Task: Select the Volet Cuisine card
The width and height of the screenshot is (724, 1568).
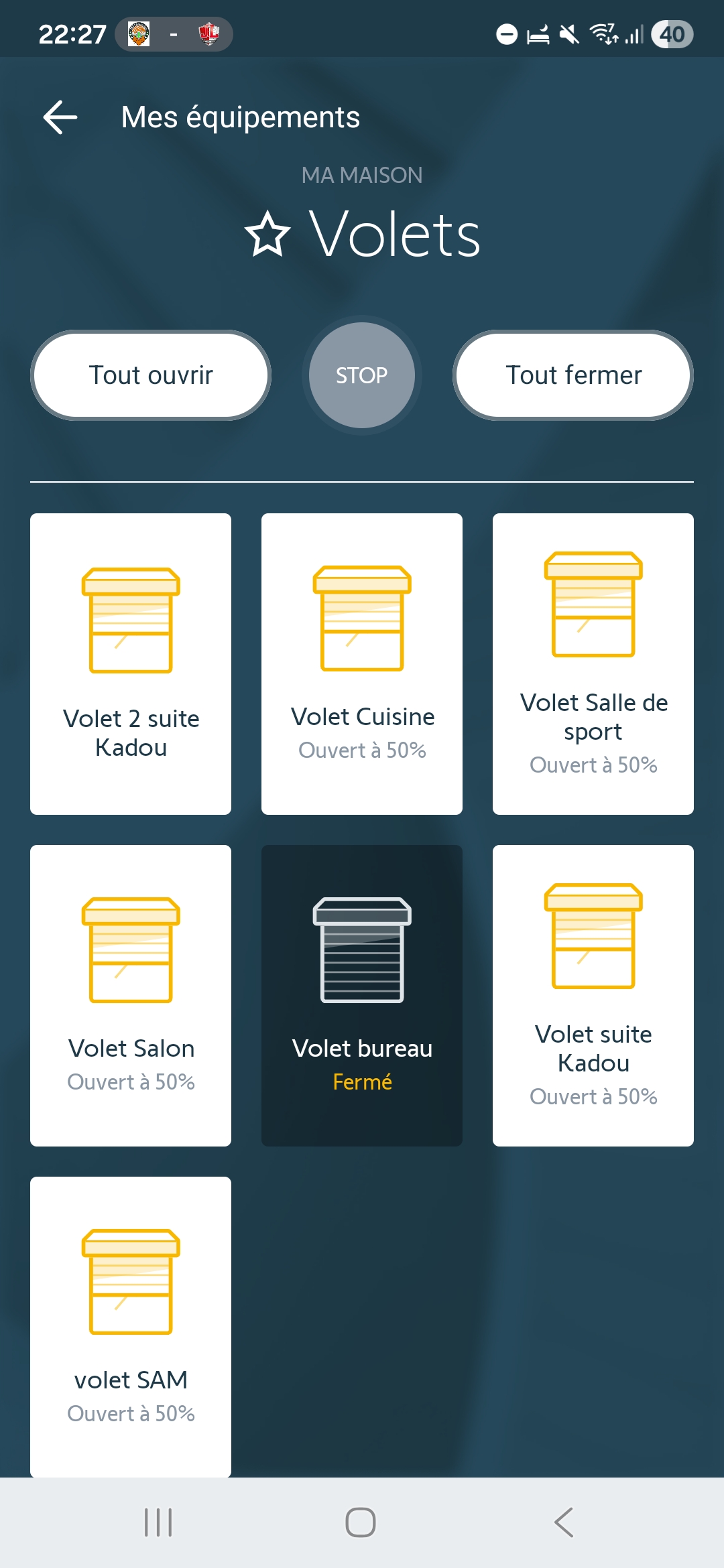Action: (x=362, y=663)
